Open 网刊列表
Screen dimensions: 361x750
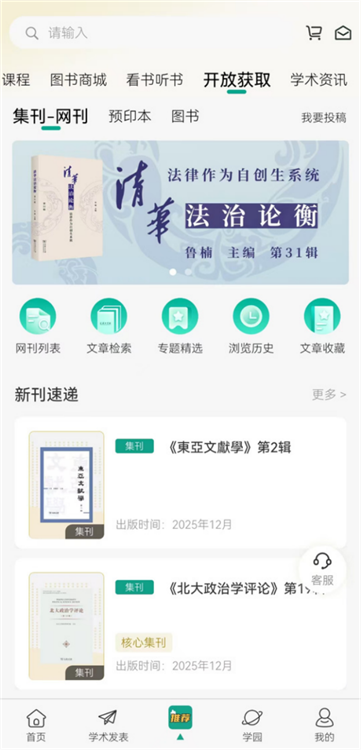[x=38, y=327]
